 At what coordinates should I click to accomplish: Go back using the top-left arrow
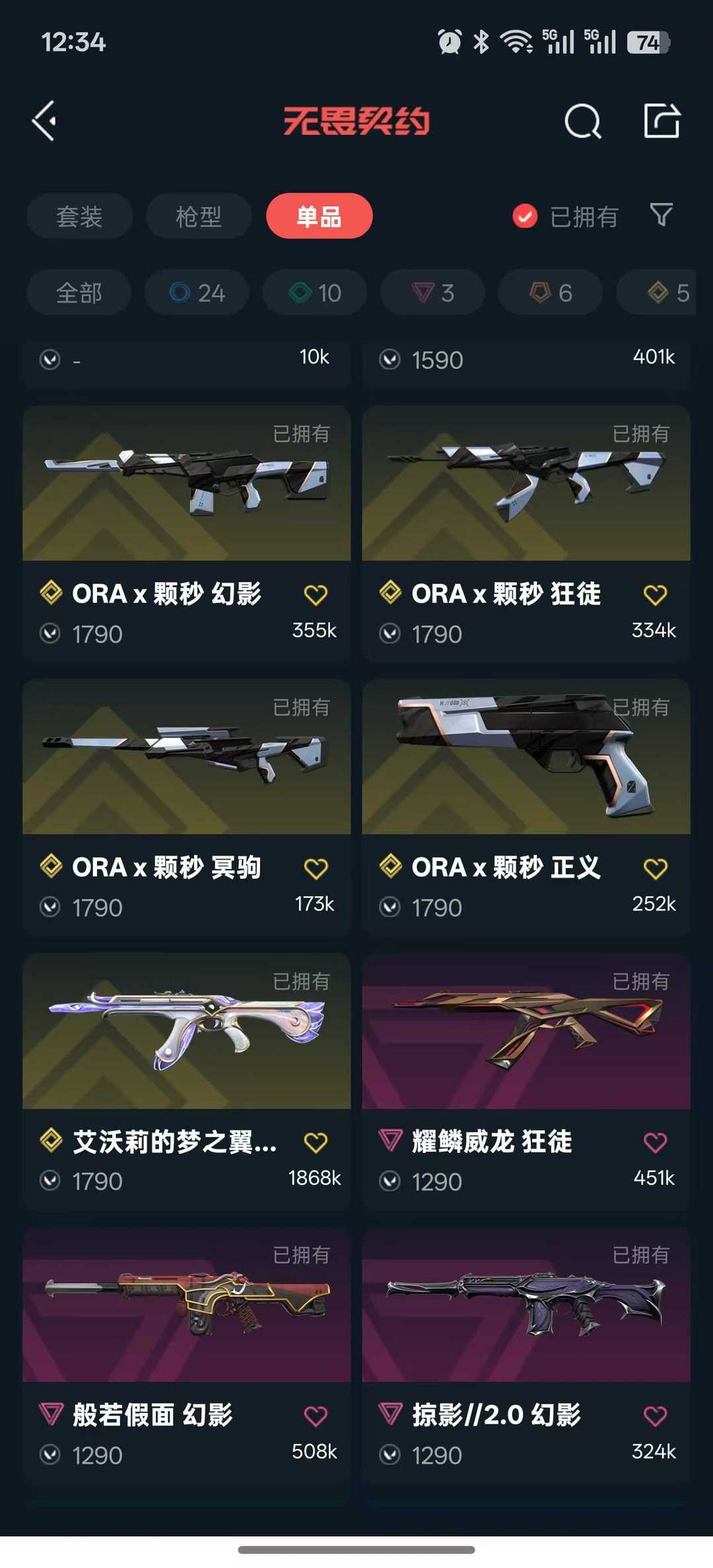(44, 121)
